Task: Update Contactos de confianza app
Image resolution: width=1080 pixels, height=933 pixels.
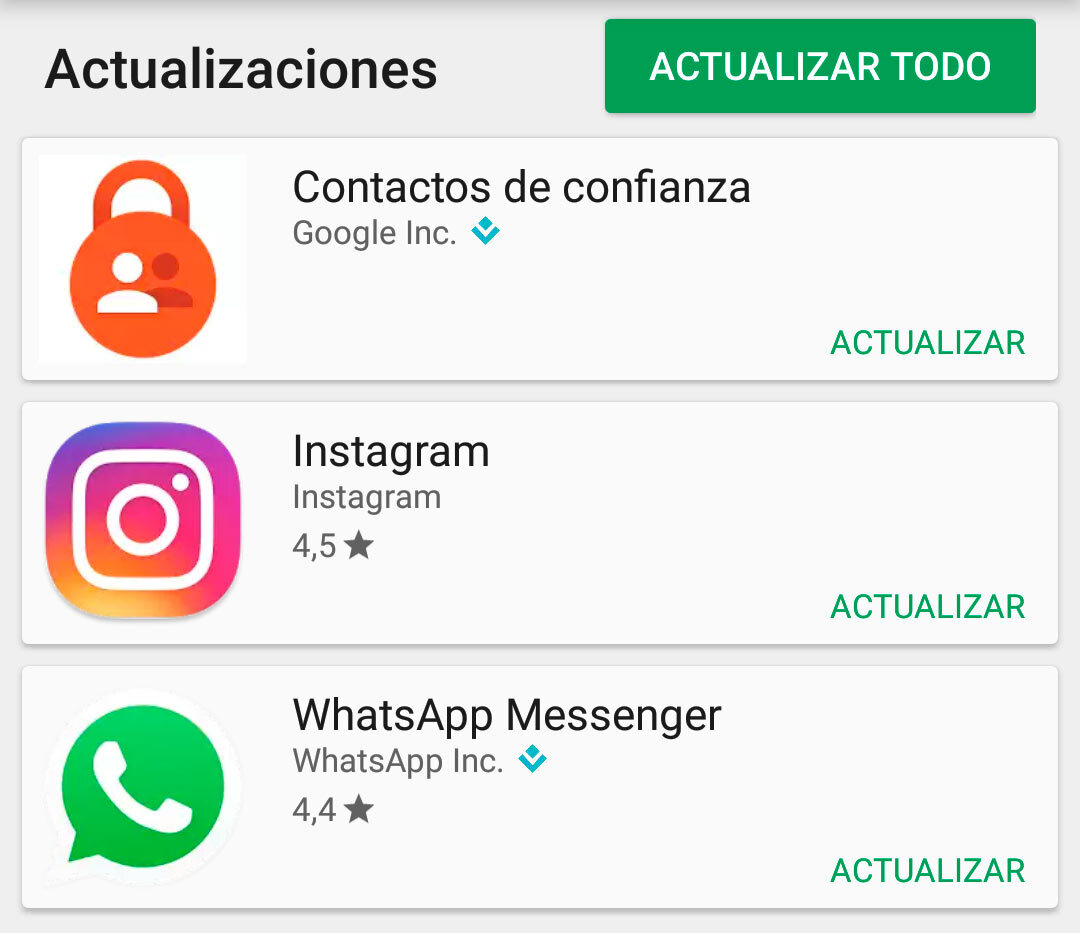Action: pos(927,343)
